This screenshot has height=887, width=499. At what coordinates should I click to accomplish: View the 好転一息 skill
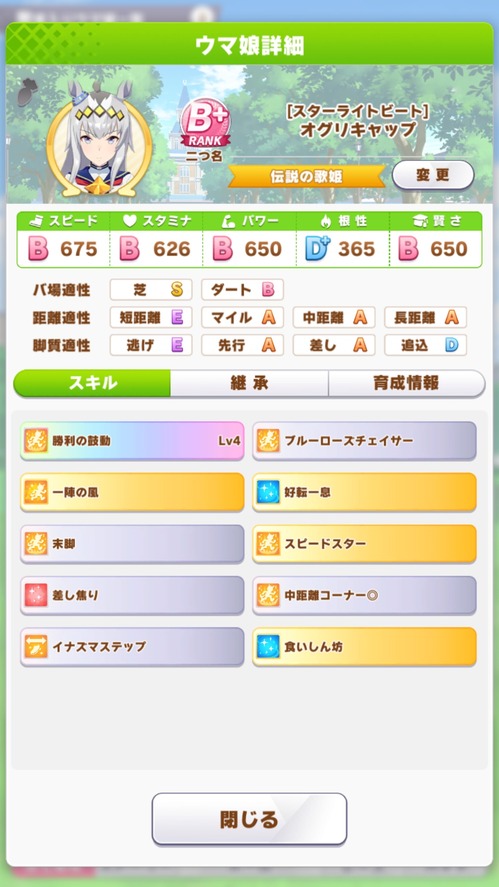[x=364, y=492]
